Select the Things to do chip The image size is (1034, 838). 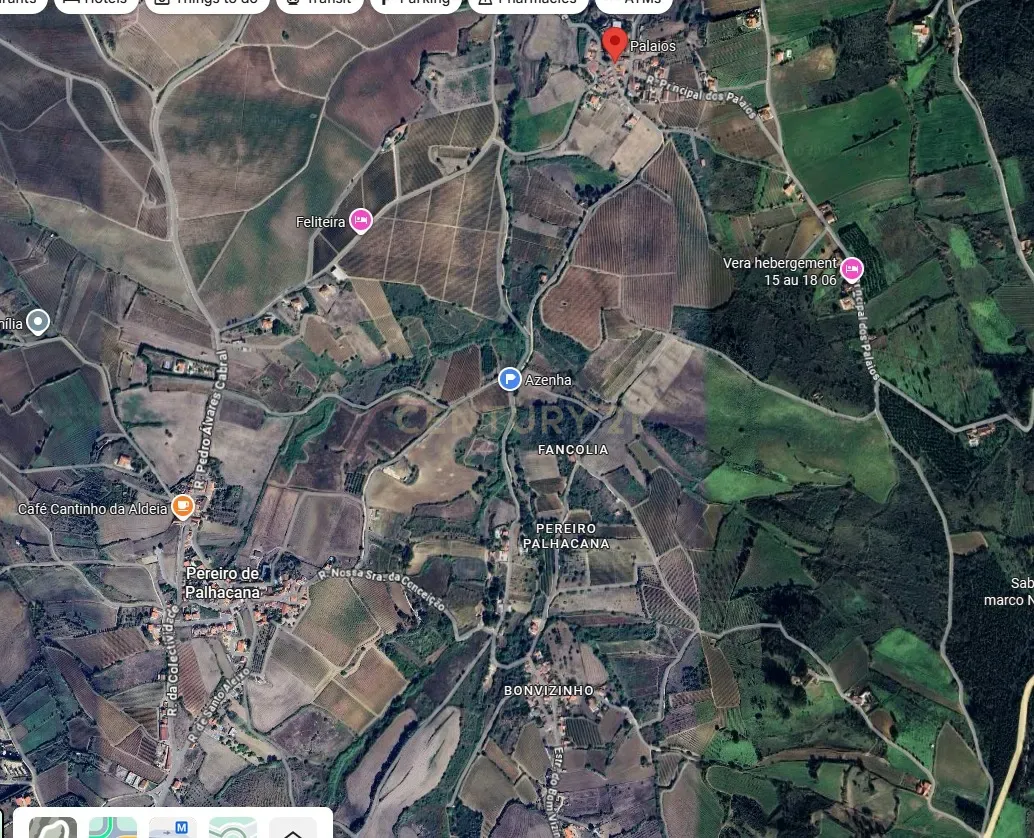[207, 3]
